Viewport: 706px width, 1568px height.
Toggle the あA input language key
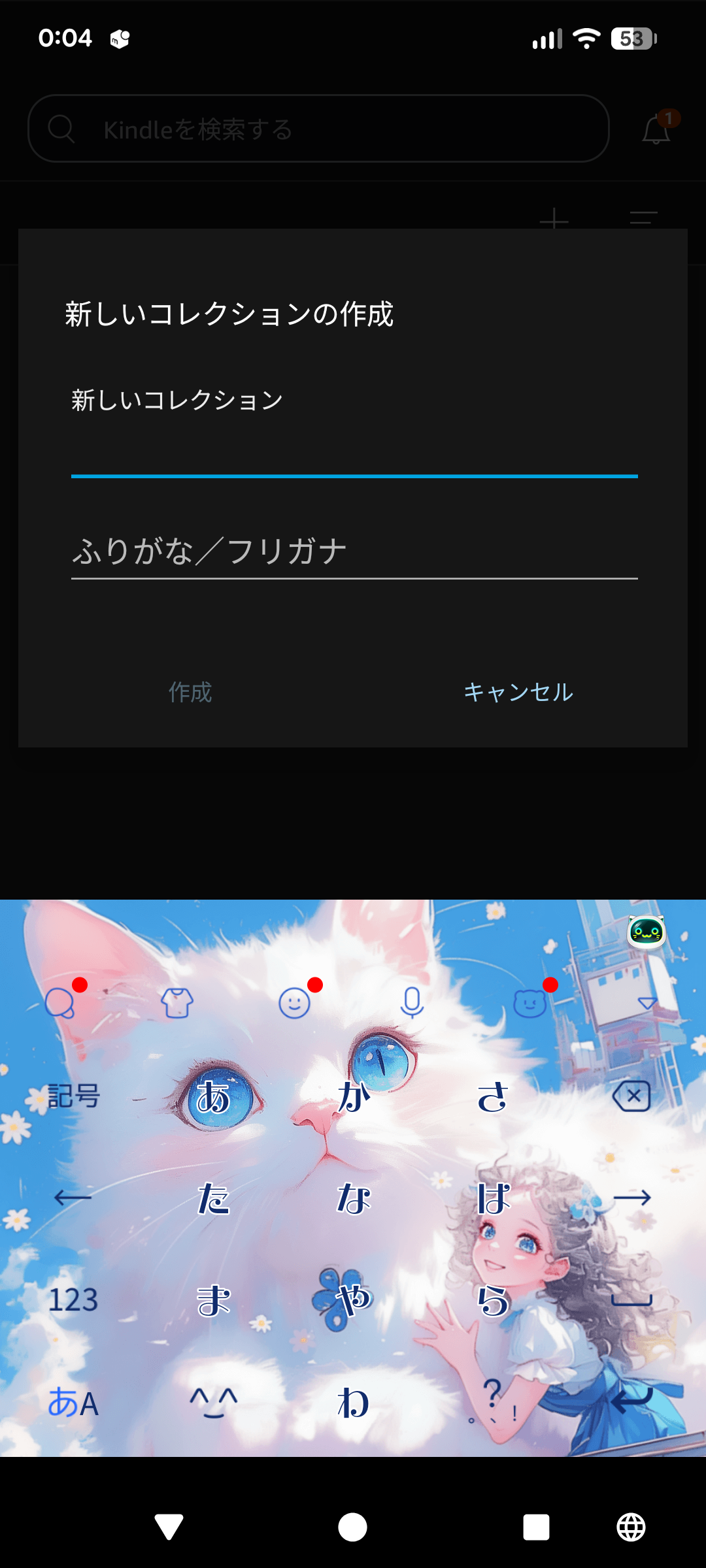(x=73, y=1402)
